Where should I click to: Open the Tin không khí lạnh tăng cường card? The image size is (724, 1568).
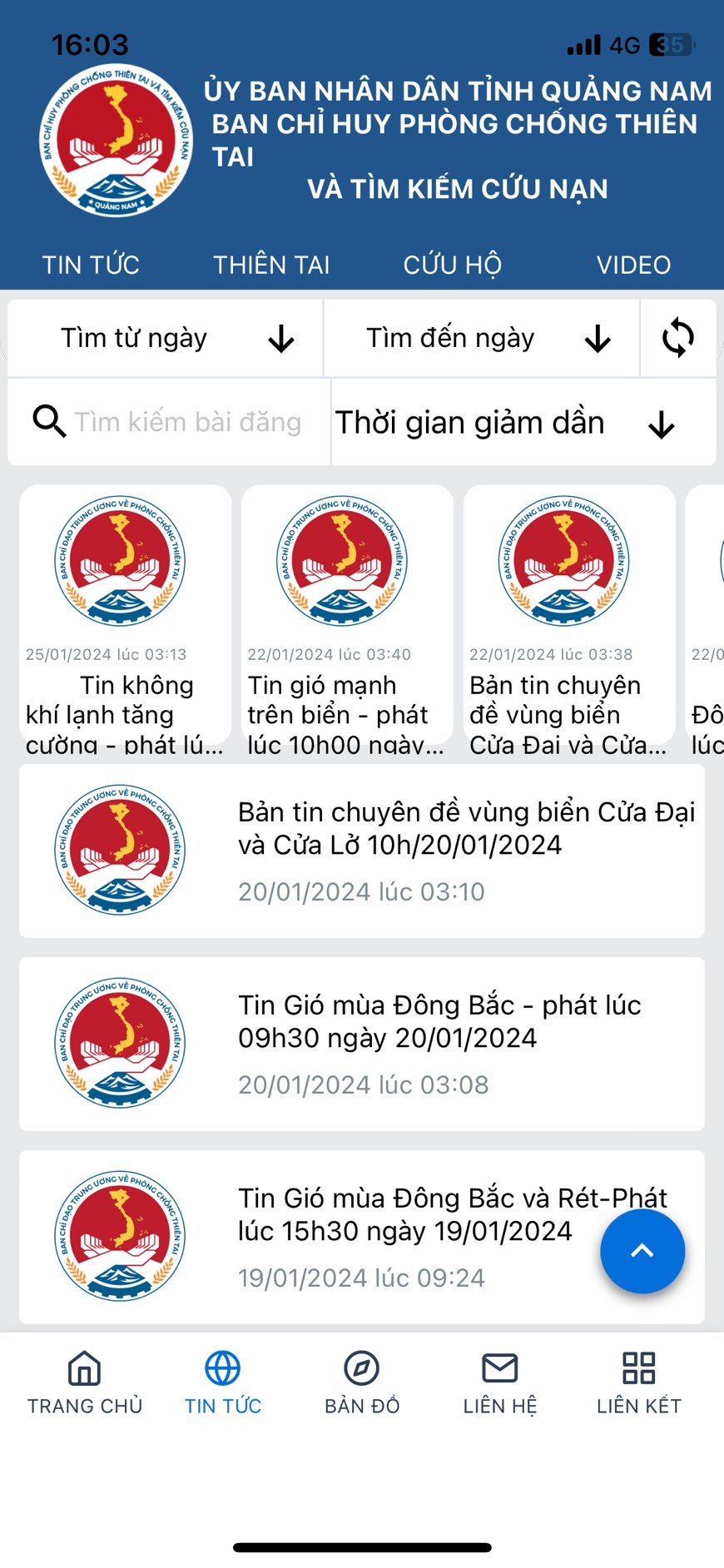point(125,616)
